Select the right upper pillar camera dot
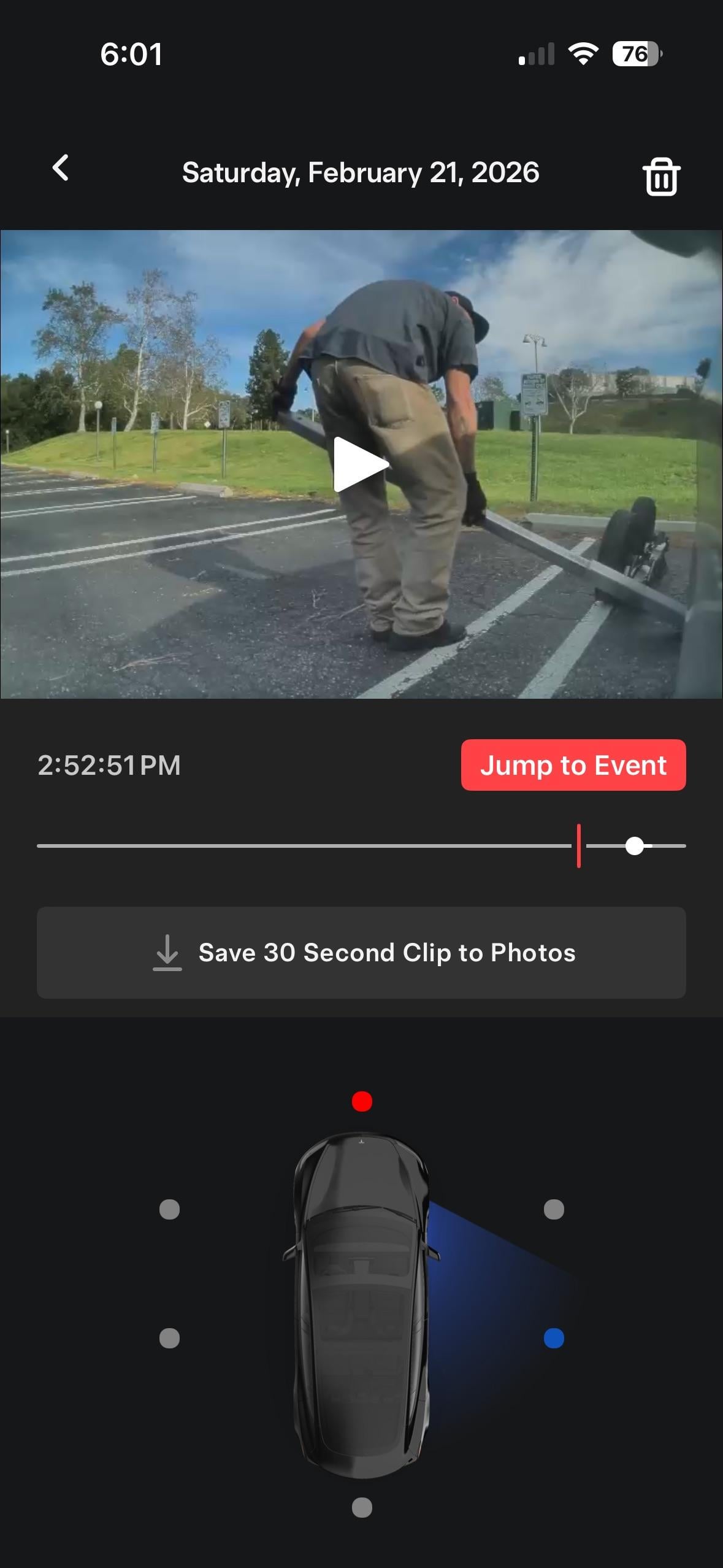Image resolution: width=723 pixels, height=1568 pixels. [x=554, y=1209]
